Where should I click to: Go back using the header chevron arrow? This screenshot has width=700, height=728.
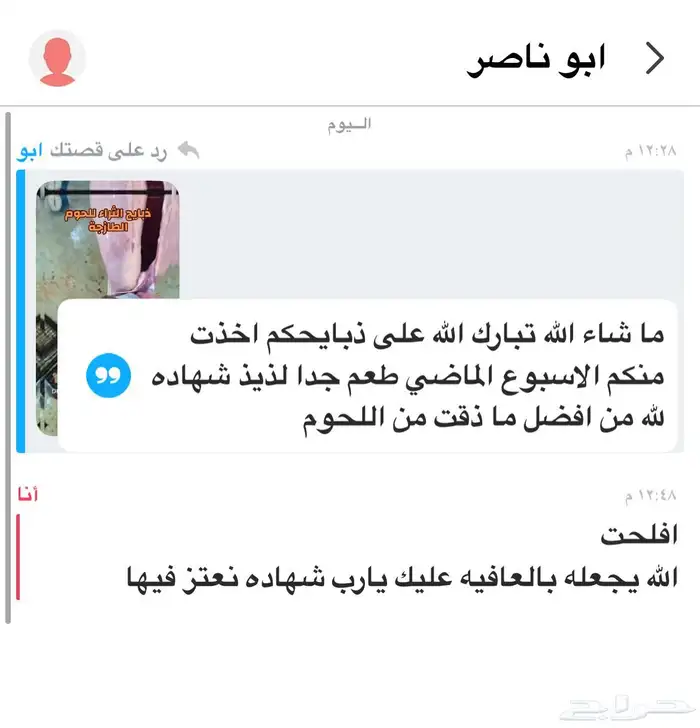[x=654, y=59]
